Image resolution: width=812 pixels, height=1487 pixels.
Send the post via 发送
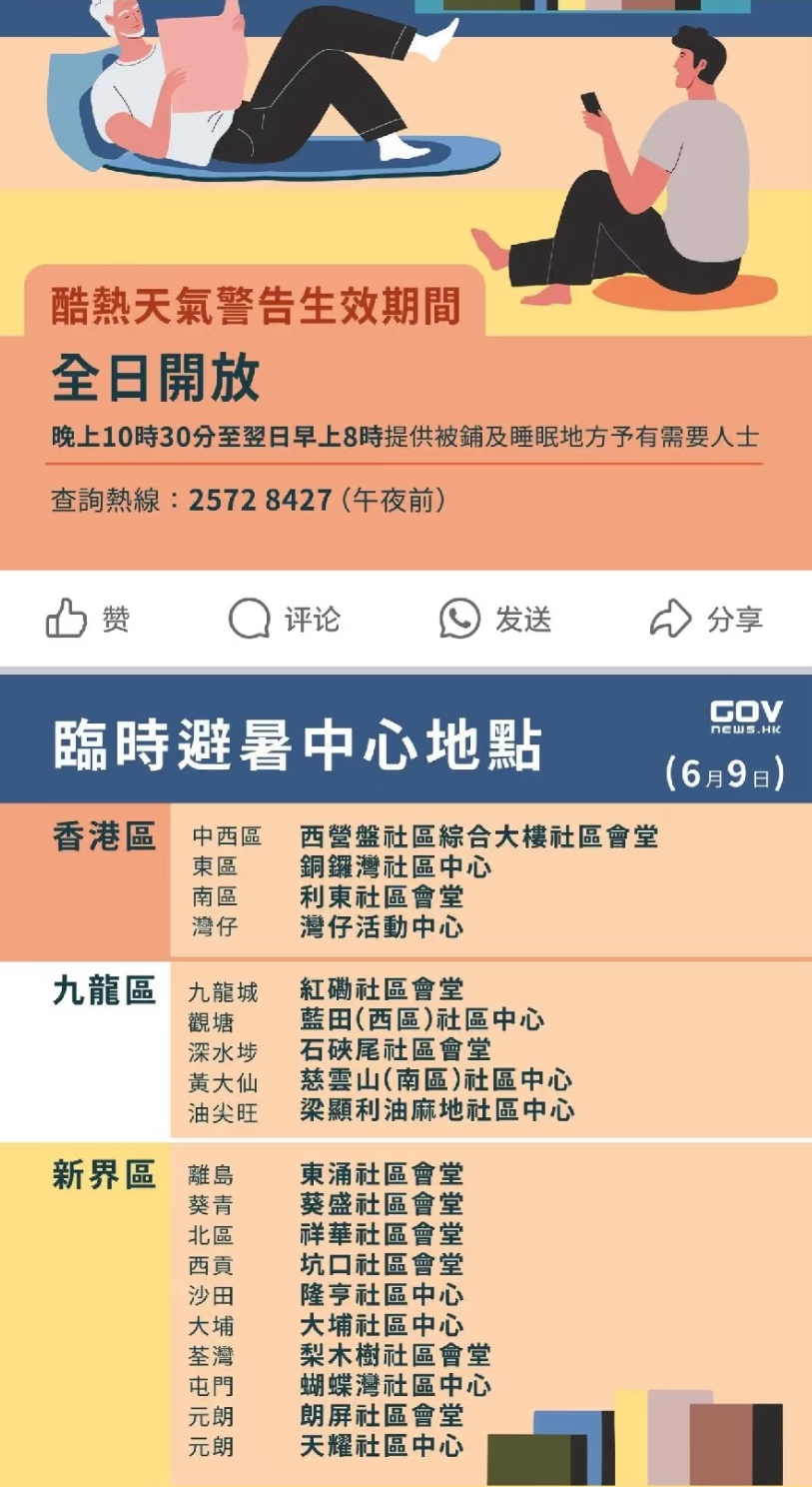click(495, 620)
